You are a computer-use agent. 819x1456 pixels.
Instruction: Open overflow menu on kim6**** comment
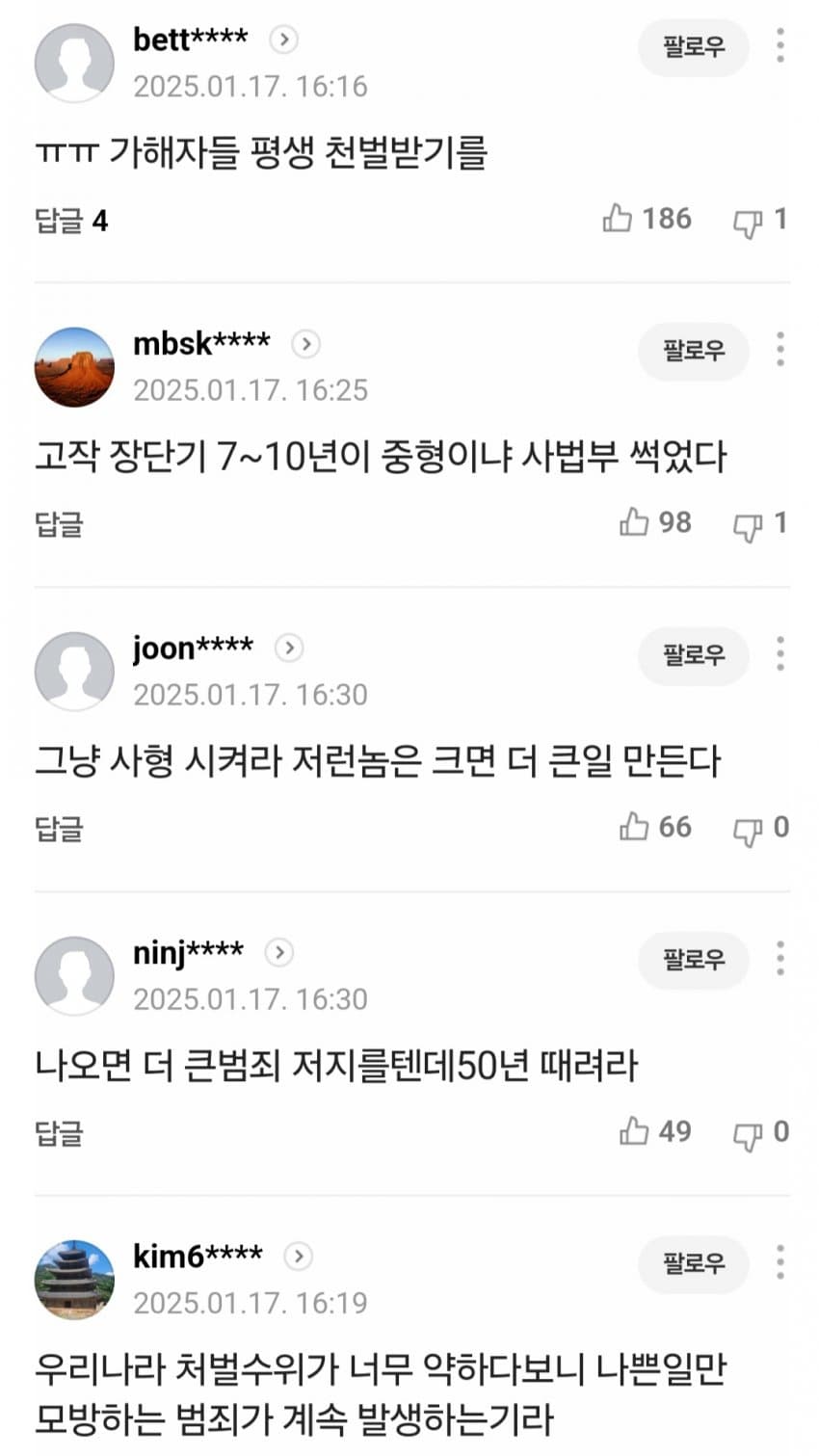[x=779, y=1262]
